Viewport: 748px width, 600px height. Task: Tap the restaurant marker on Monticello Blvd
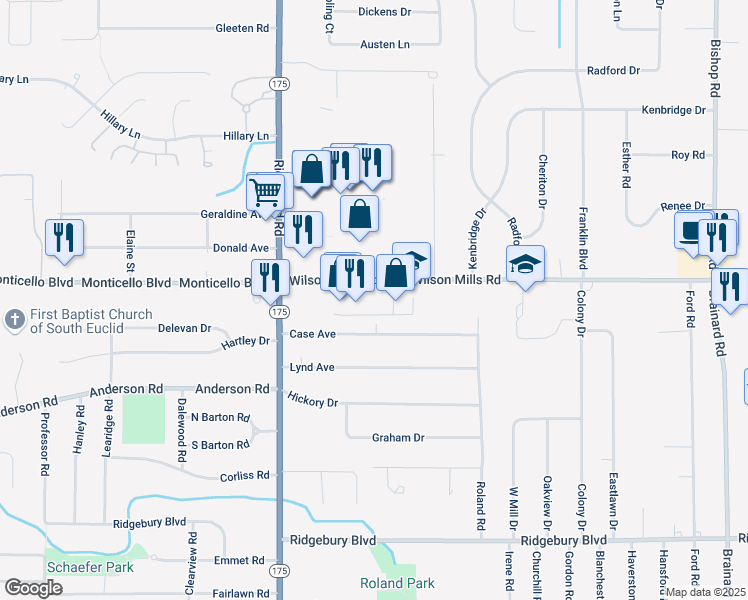click(x=268, y=277)
